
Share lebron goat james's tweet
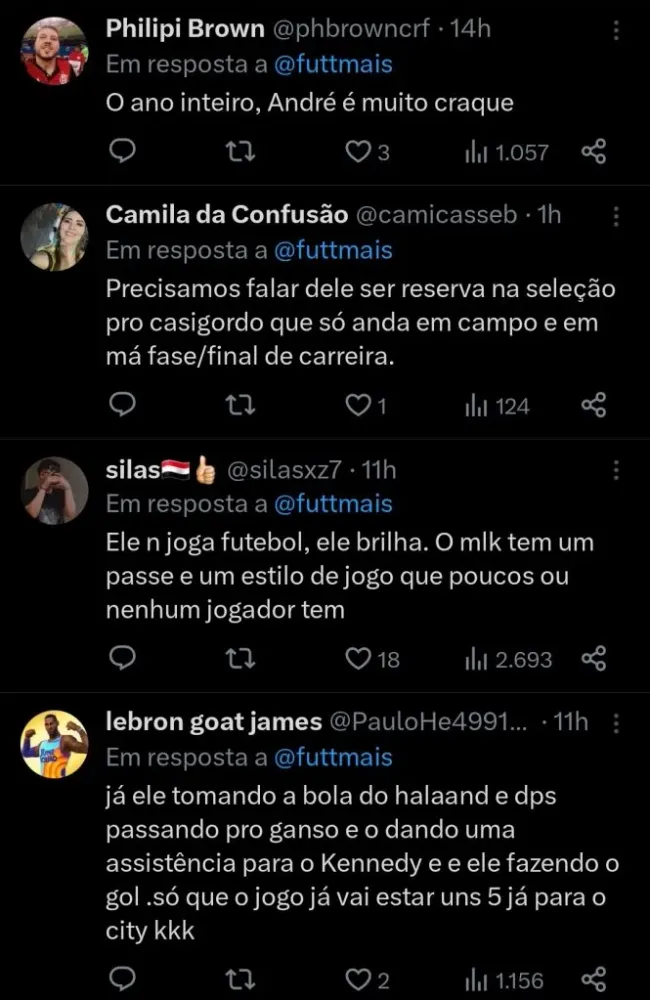[594, 977]
